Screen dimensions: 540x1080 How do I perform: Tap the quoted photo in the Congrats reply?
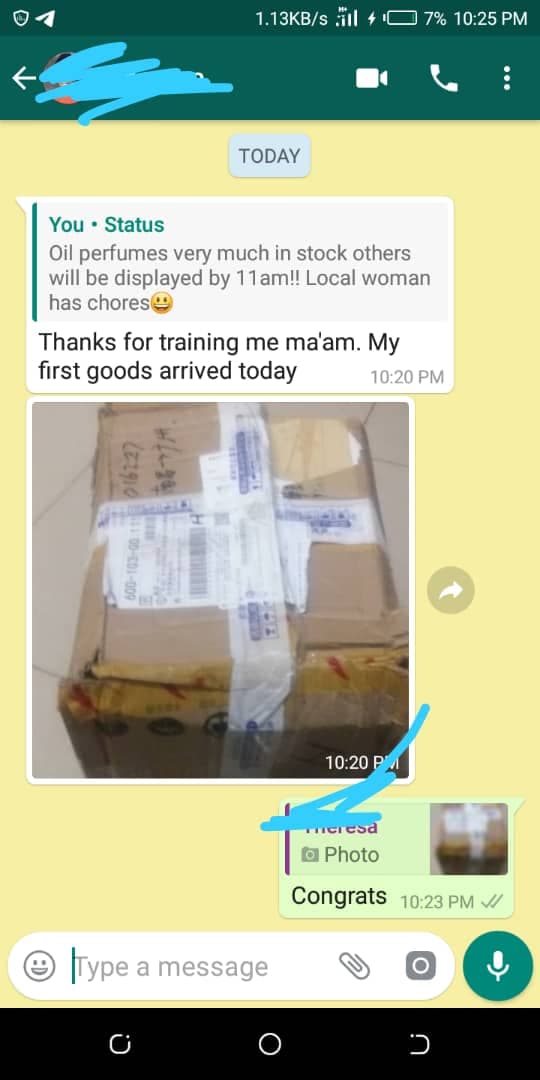coord(397,839)
